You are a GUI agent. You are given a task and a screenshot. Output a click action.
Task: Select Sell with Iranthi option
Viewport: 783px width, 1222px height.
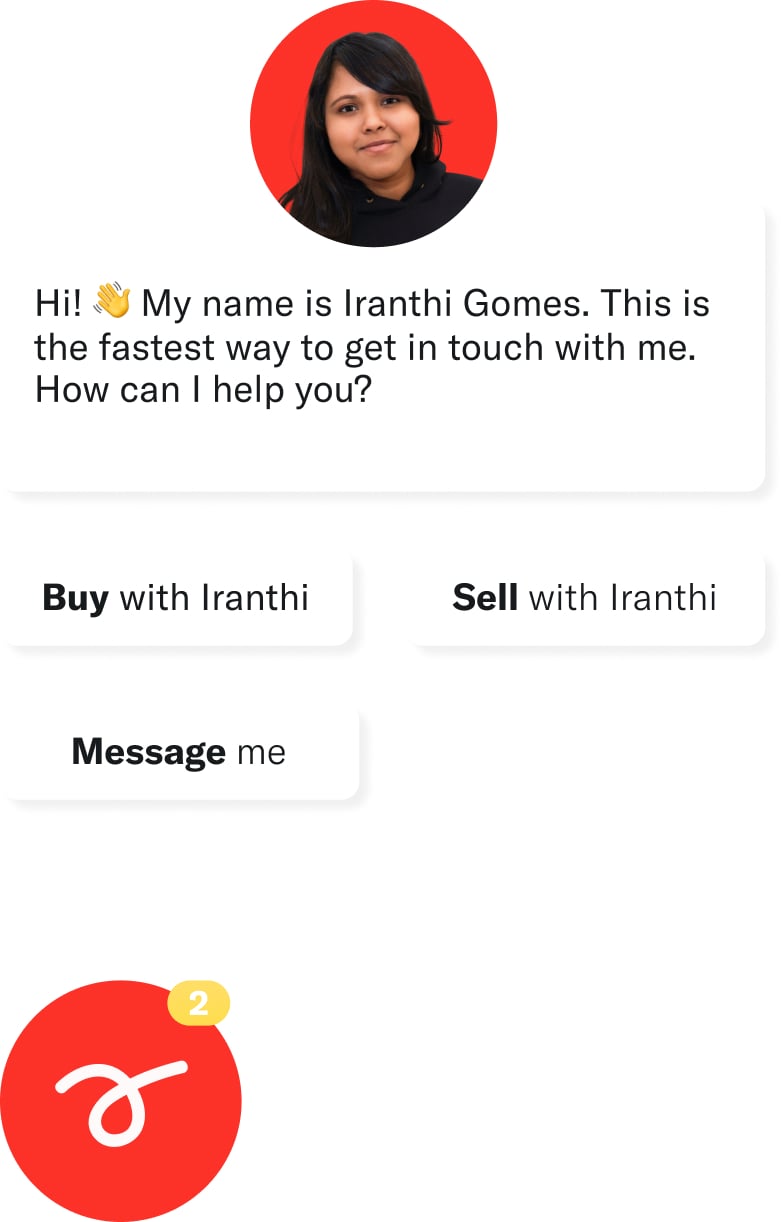pos(585,598)
